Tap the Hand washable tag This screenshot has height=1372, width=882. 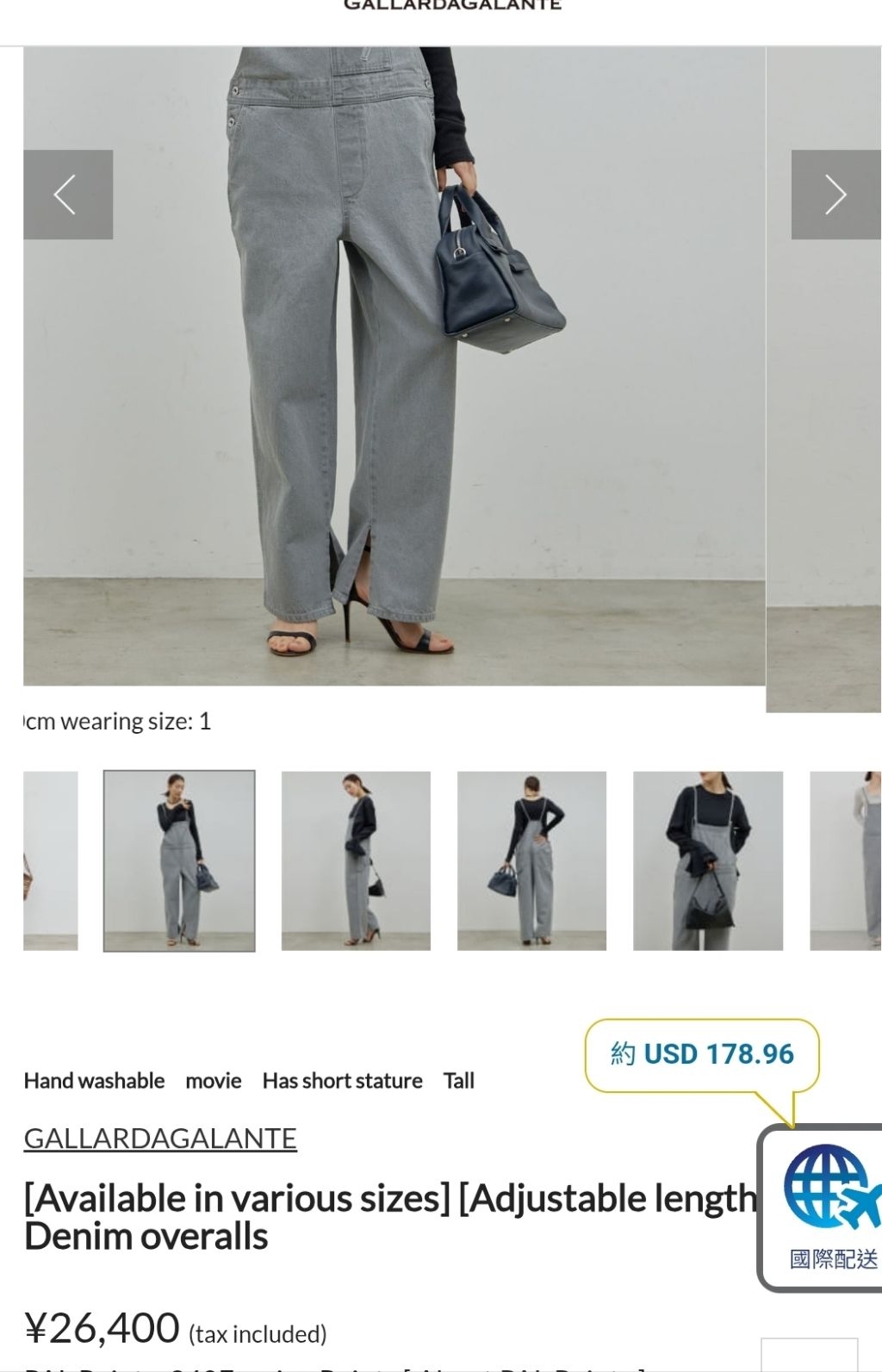(94, 1081)
